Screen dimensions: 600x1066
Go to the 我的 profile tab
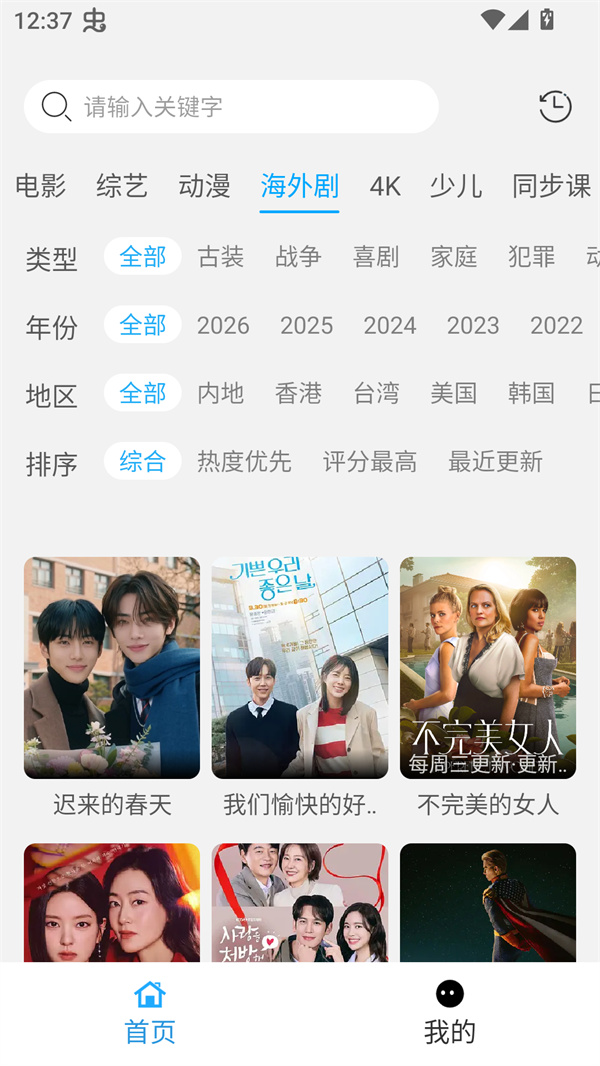(450, 1012)
